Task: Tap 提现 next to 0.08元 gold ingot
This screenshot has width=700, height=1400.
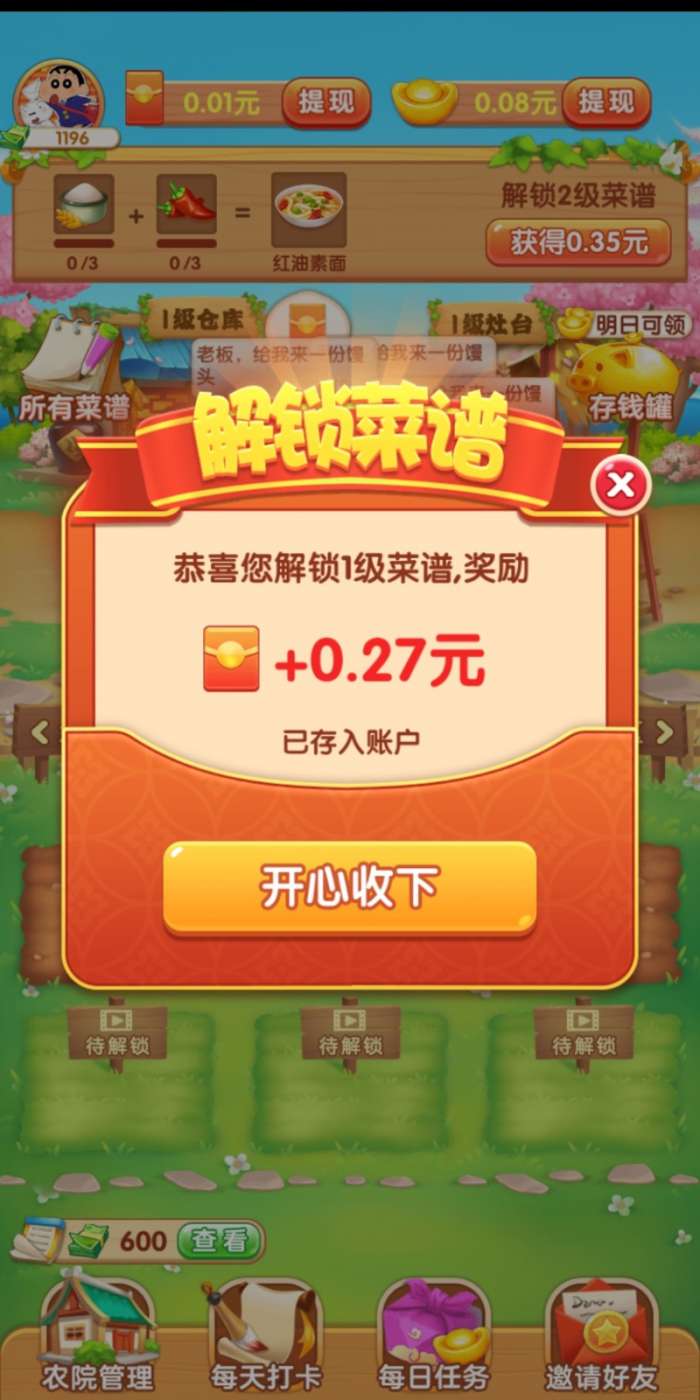Action: (x=606, y=102)
